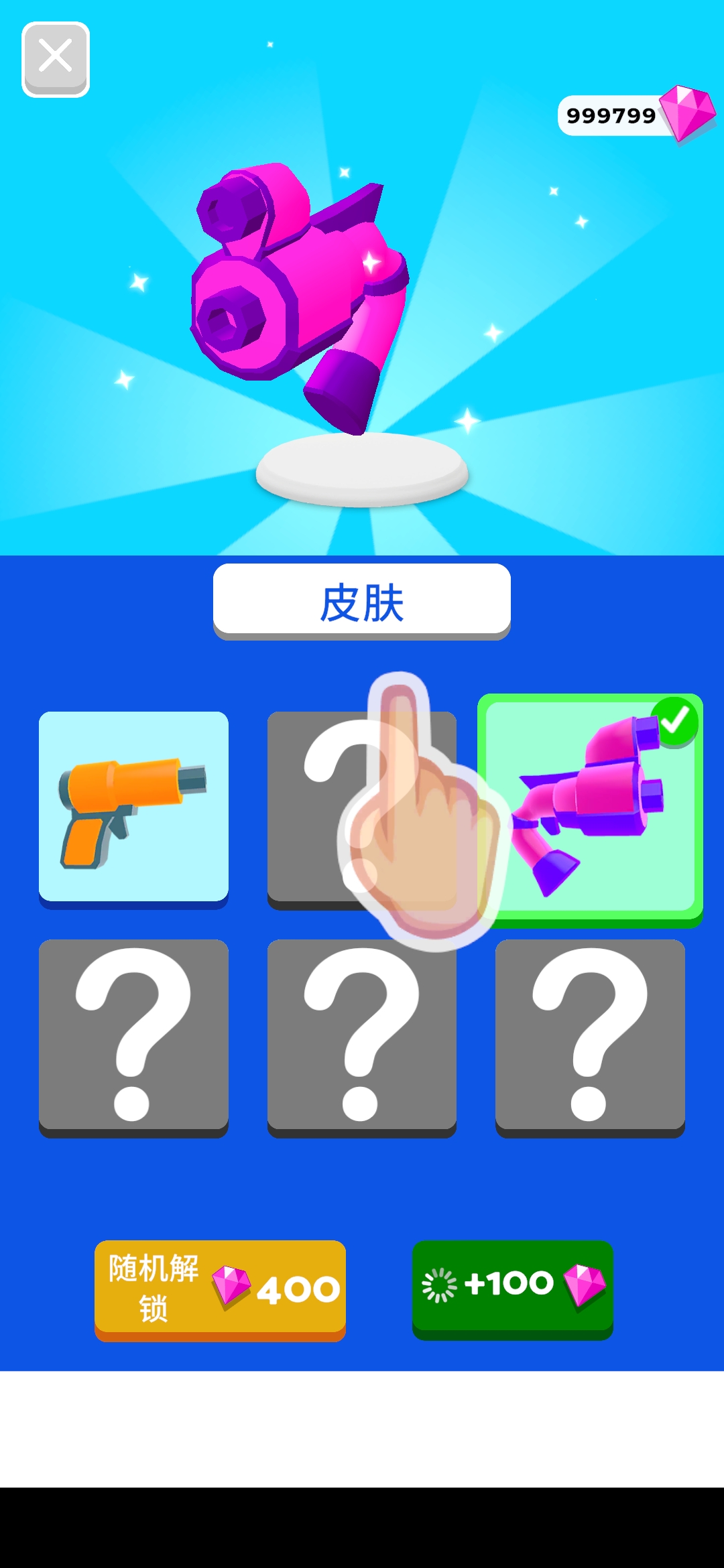Tap the 随机解锁 400 gems button
724x1568 pixels.
[220, 1289]
